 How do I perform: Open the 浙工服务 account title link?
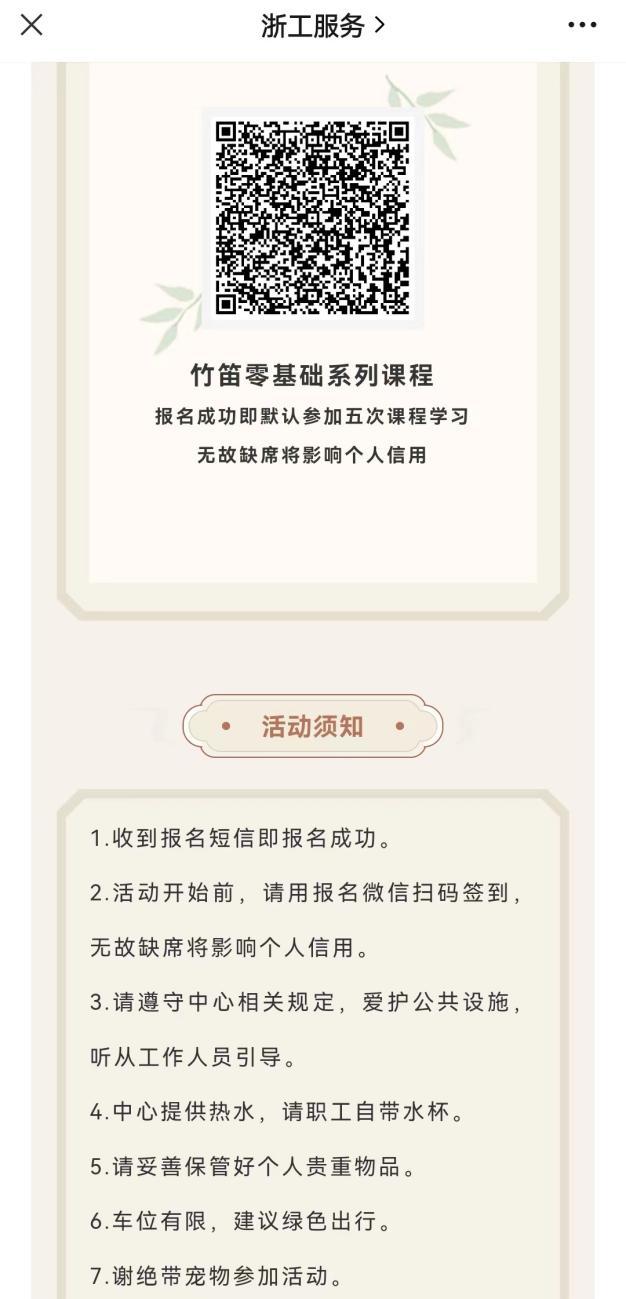click(322, 26)
